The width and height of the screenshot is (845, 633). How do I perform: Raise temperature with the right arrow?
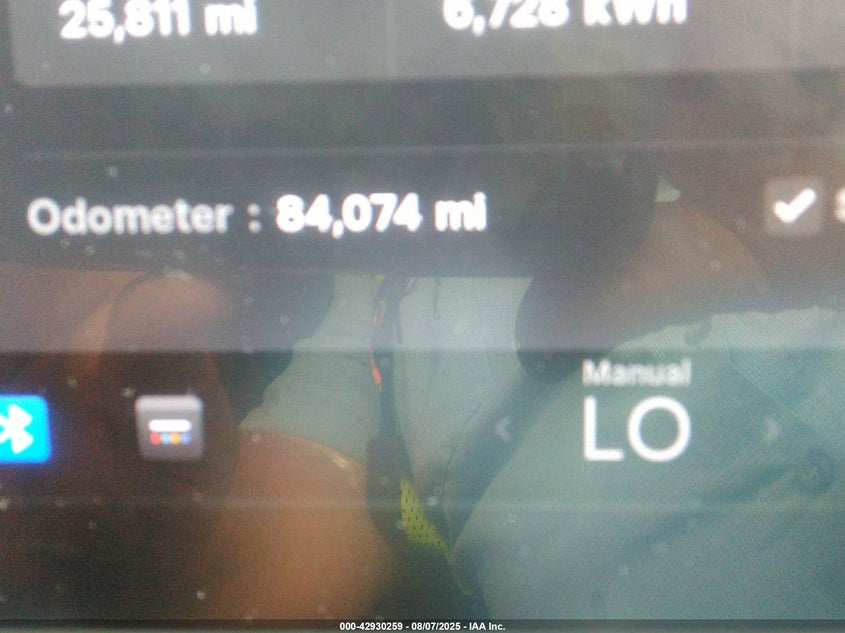pos(771,429)
